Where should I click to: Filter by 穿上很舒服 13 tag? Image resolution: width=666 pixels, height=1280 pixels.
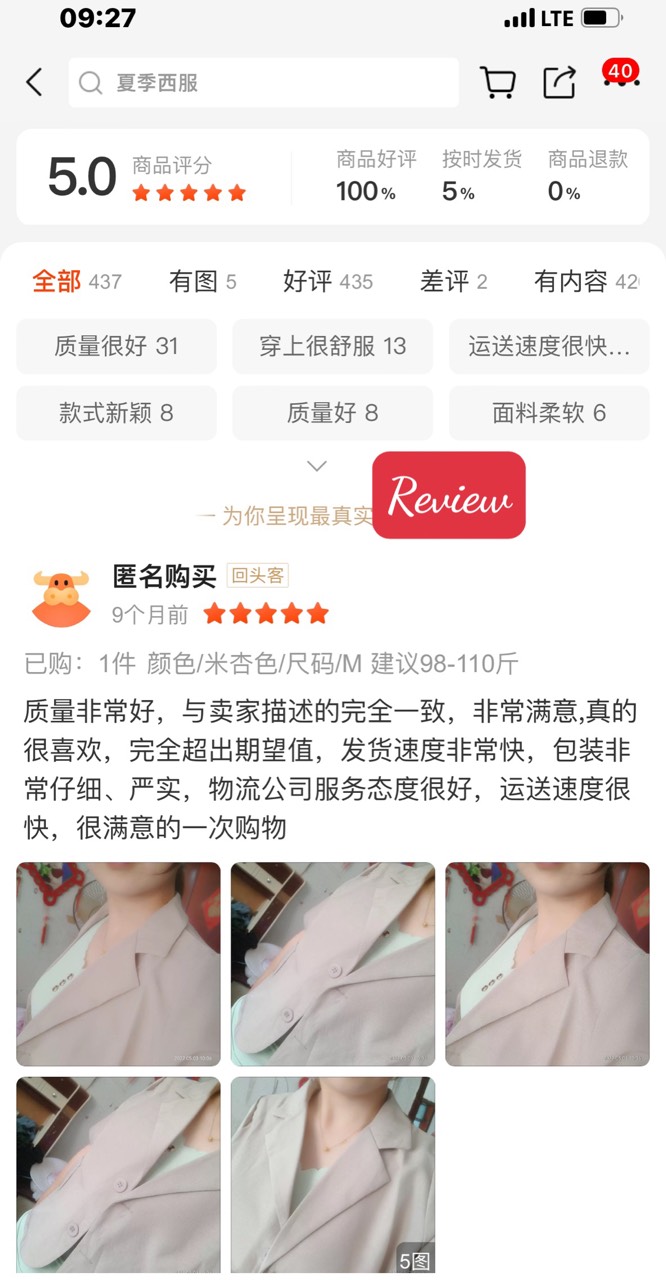(x=332, y=347)
